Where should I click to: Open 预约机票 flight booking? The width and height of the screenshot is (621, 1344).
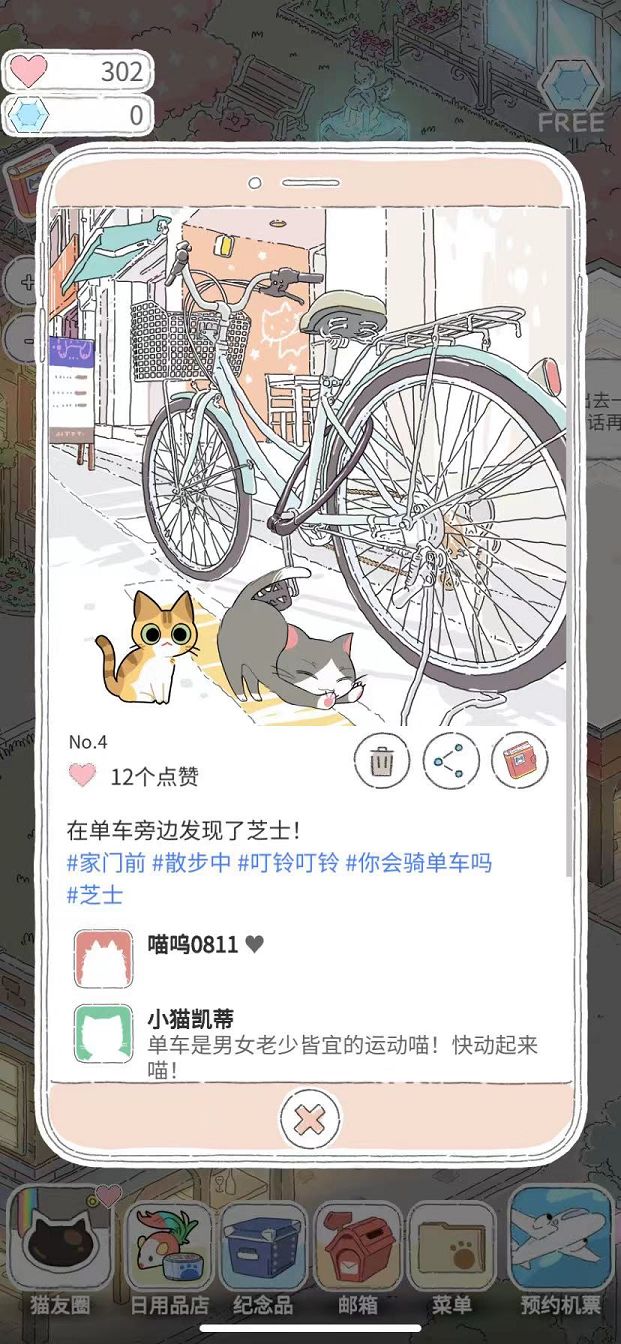coord(561,1249)
